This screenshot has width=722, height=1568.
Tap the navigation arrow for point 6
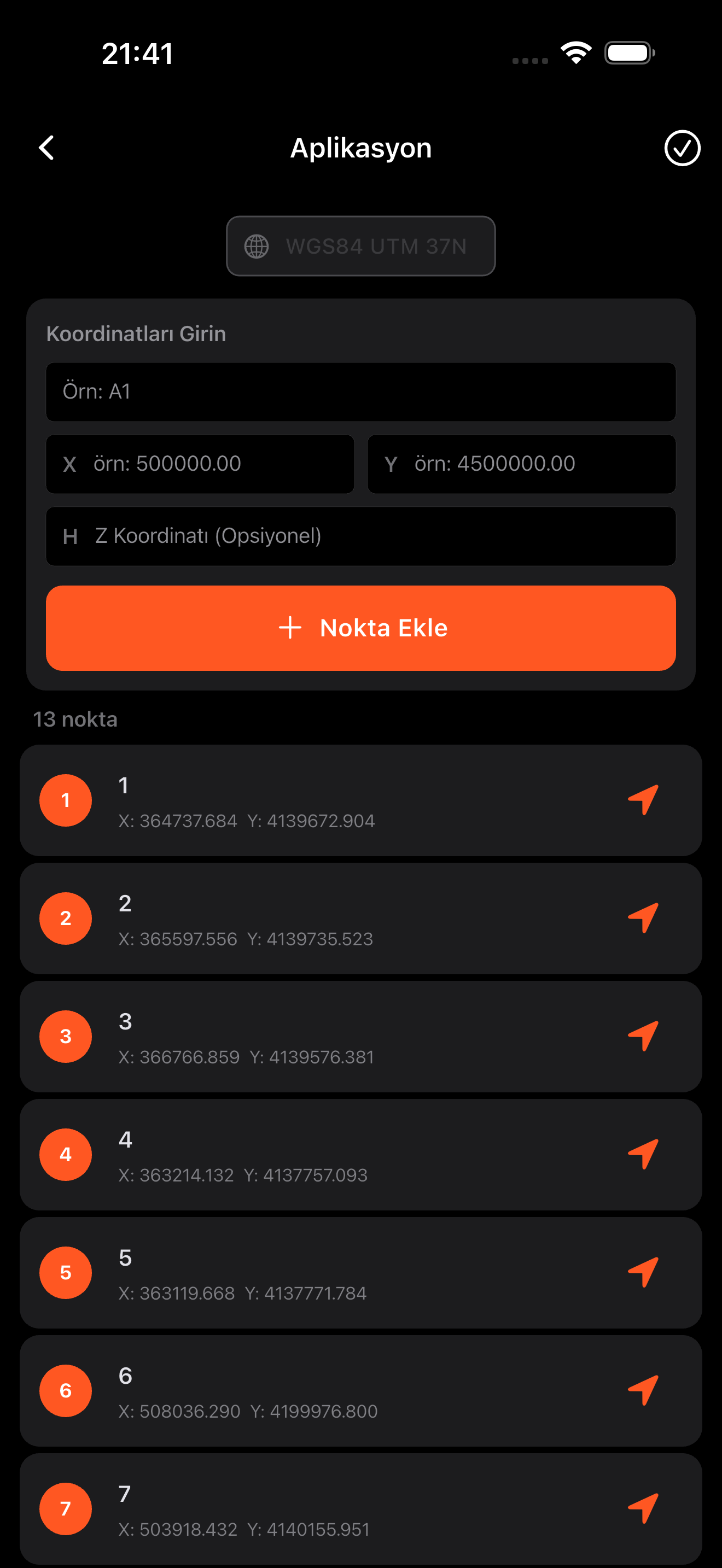[x=643, y=1390]
